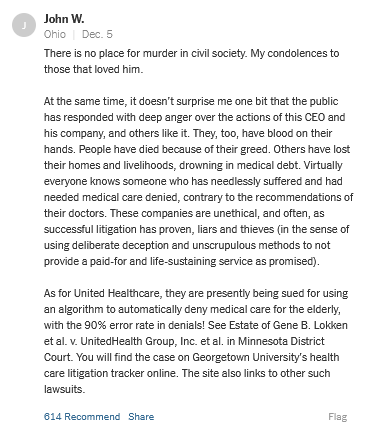Flag John W.'s comment
The image size is (383, 438).
pyautogui.click(x=338, y=417)
